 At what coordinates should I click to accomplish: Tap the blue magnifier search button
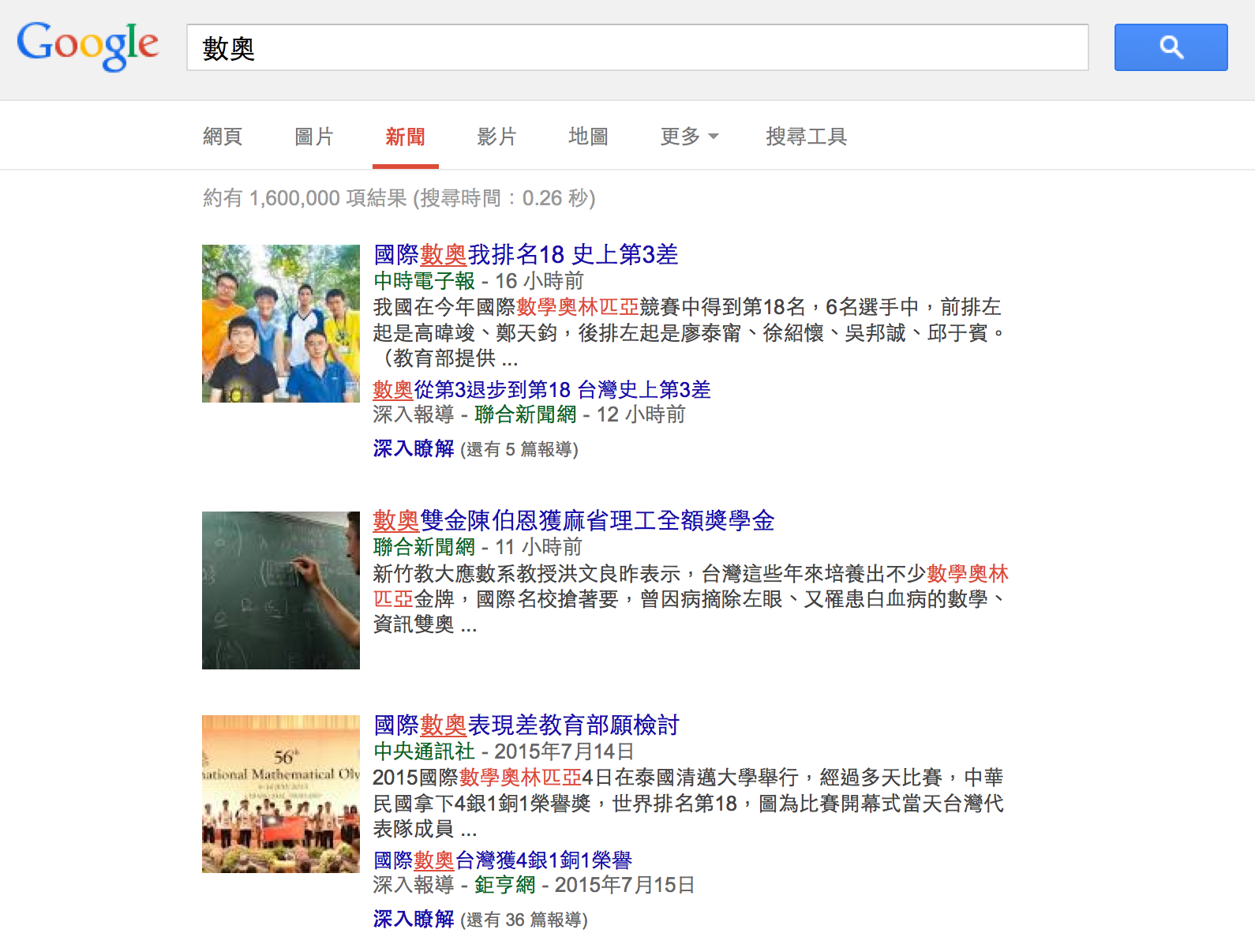(1171, 47)
